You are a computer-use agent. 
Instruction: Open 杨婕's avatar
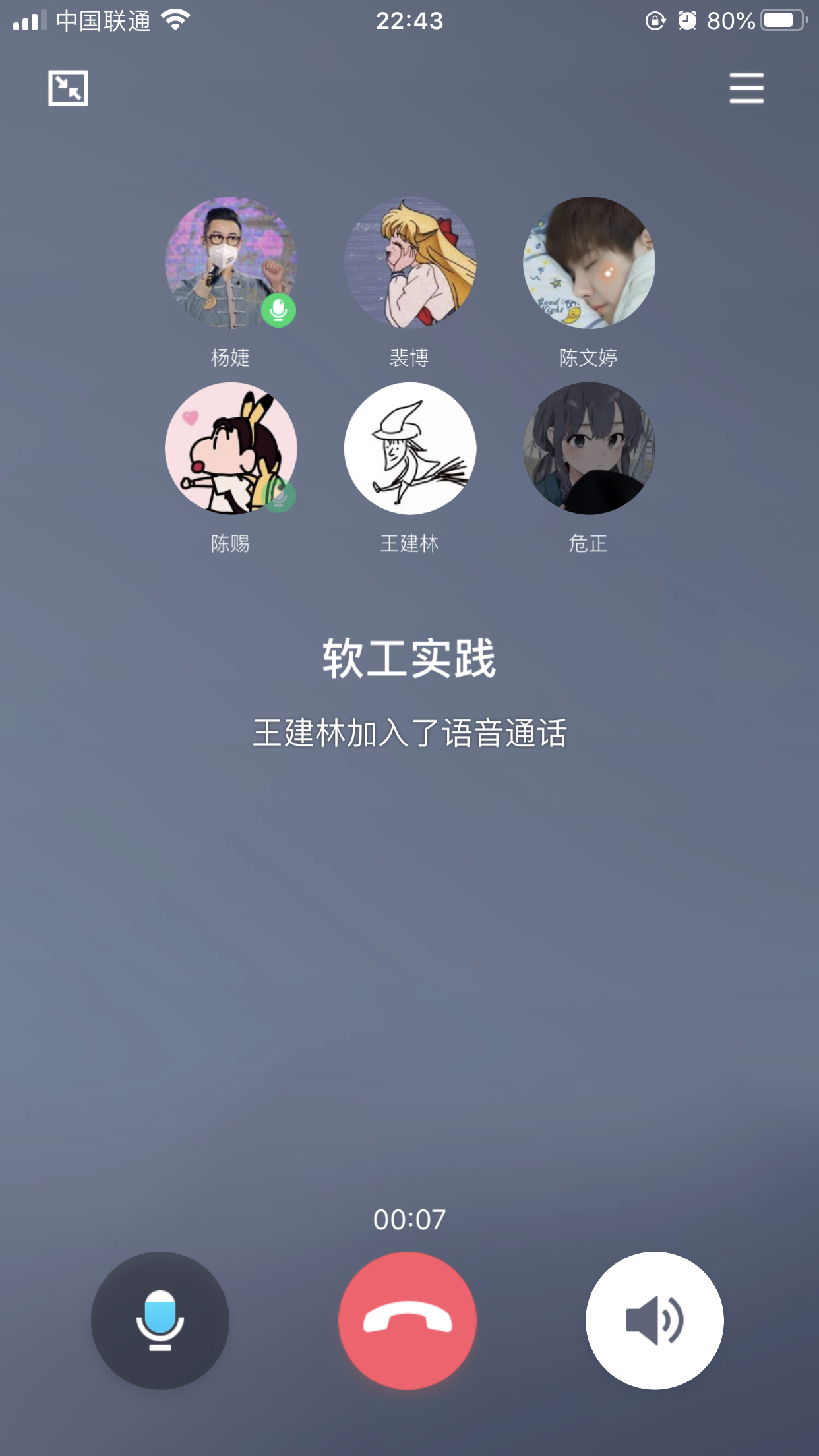pyautogui.click(x=231, y=262)
